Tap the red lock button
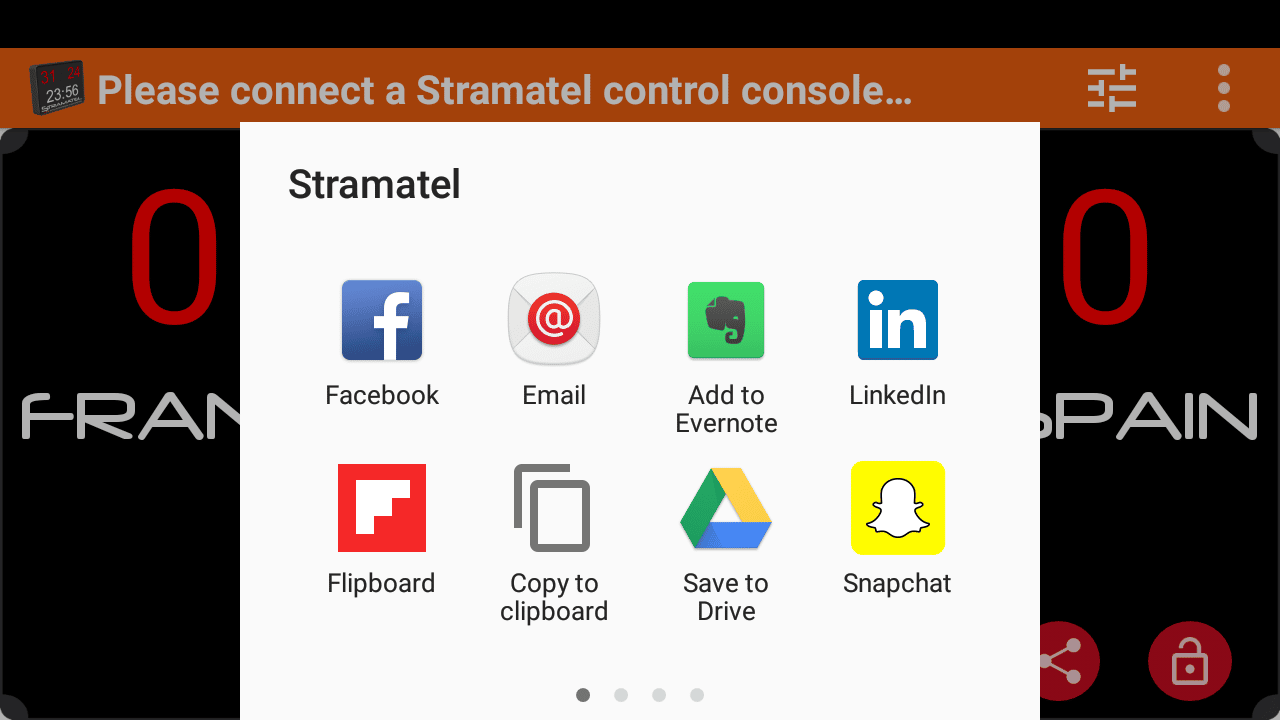The height and width of the screenshot is (720, 1280). [x=1189, y=662]
